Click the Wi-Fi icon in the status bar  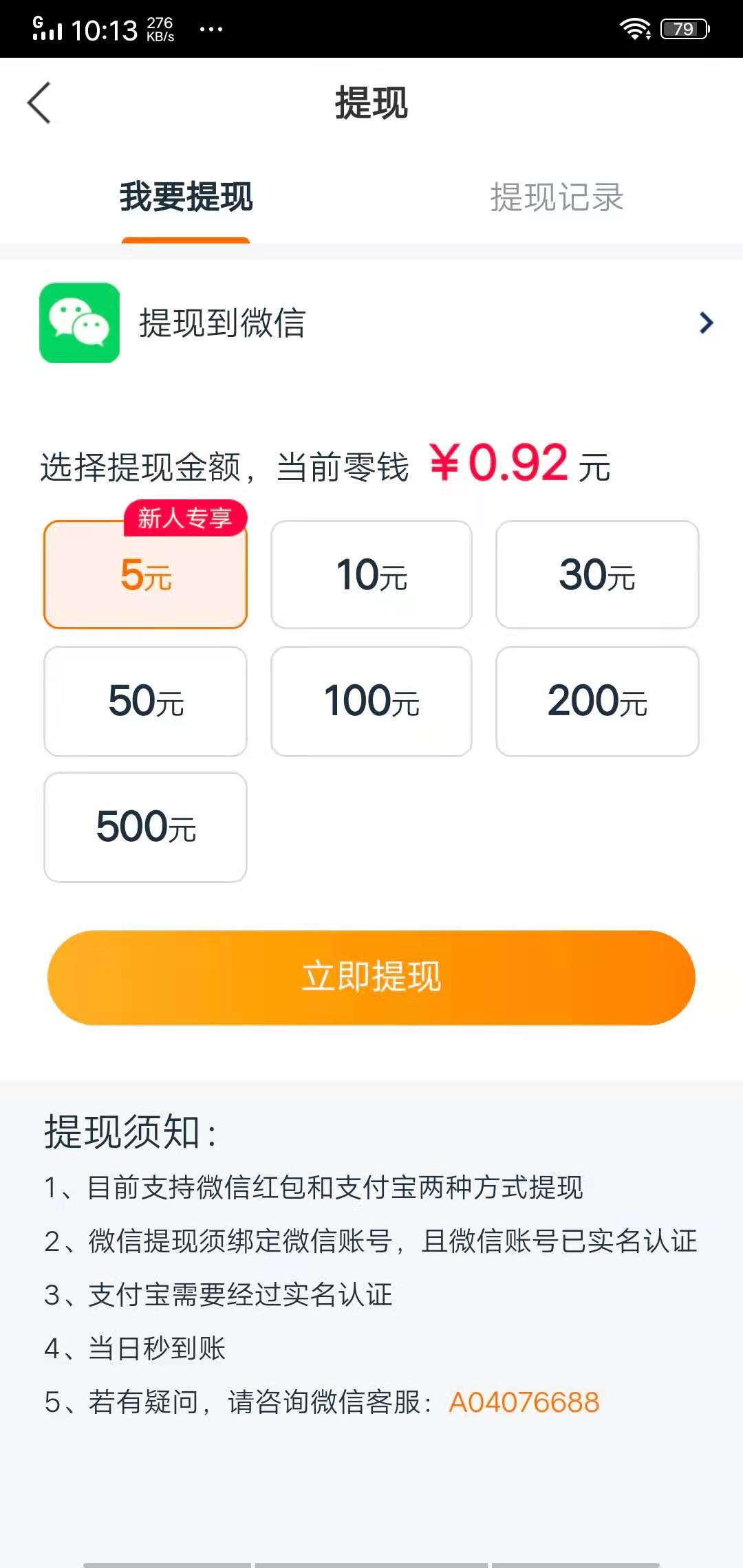click(635, 29)
